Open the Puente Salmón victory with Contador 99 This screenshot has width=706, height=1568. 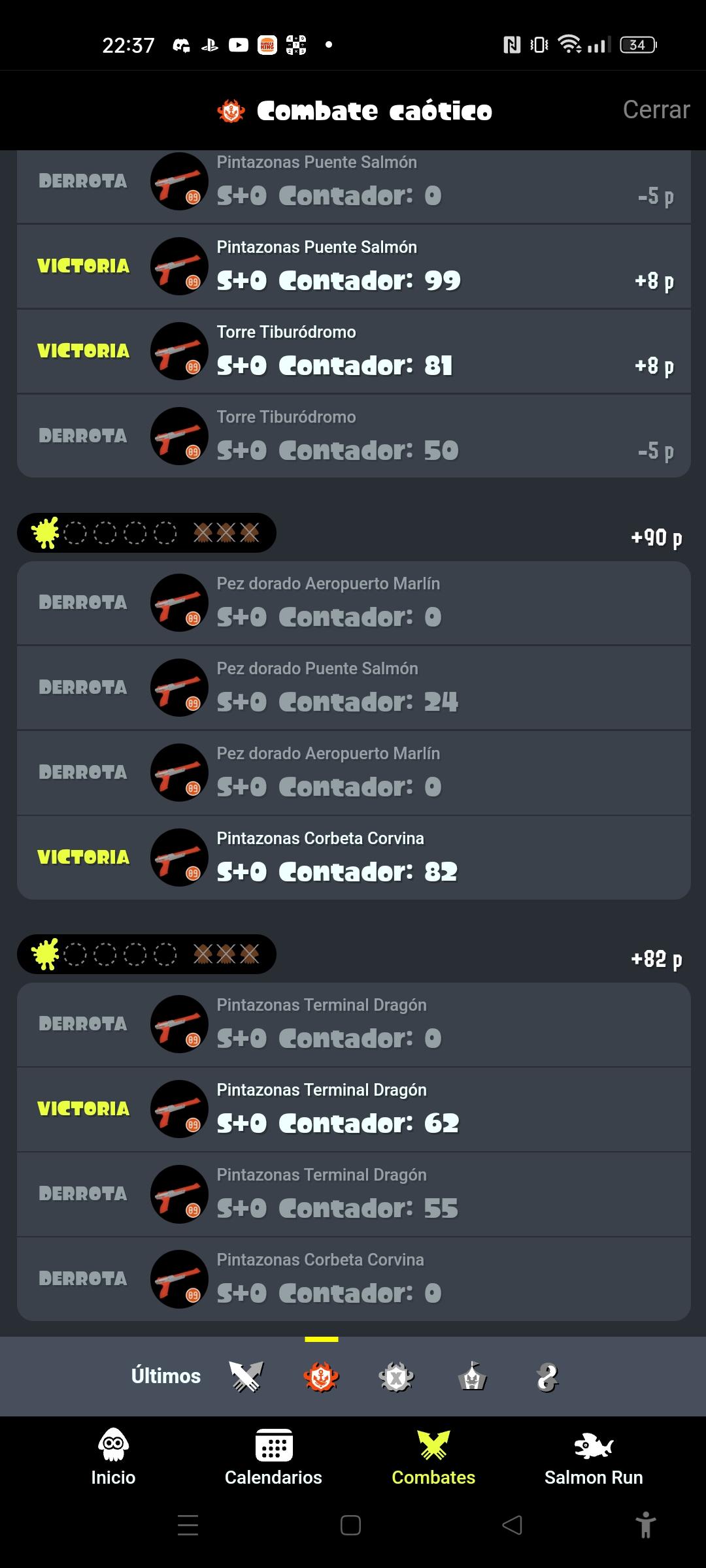(353, 267)
